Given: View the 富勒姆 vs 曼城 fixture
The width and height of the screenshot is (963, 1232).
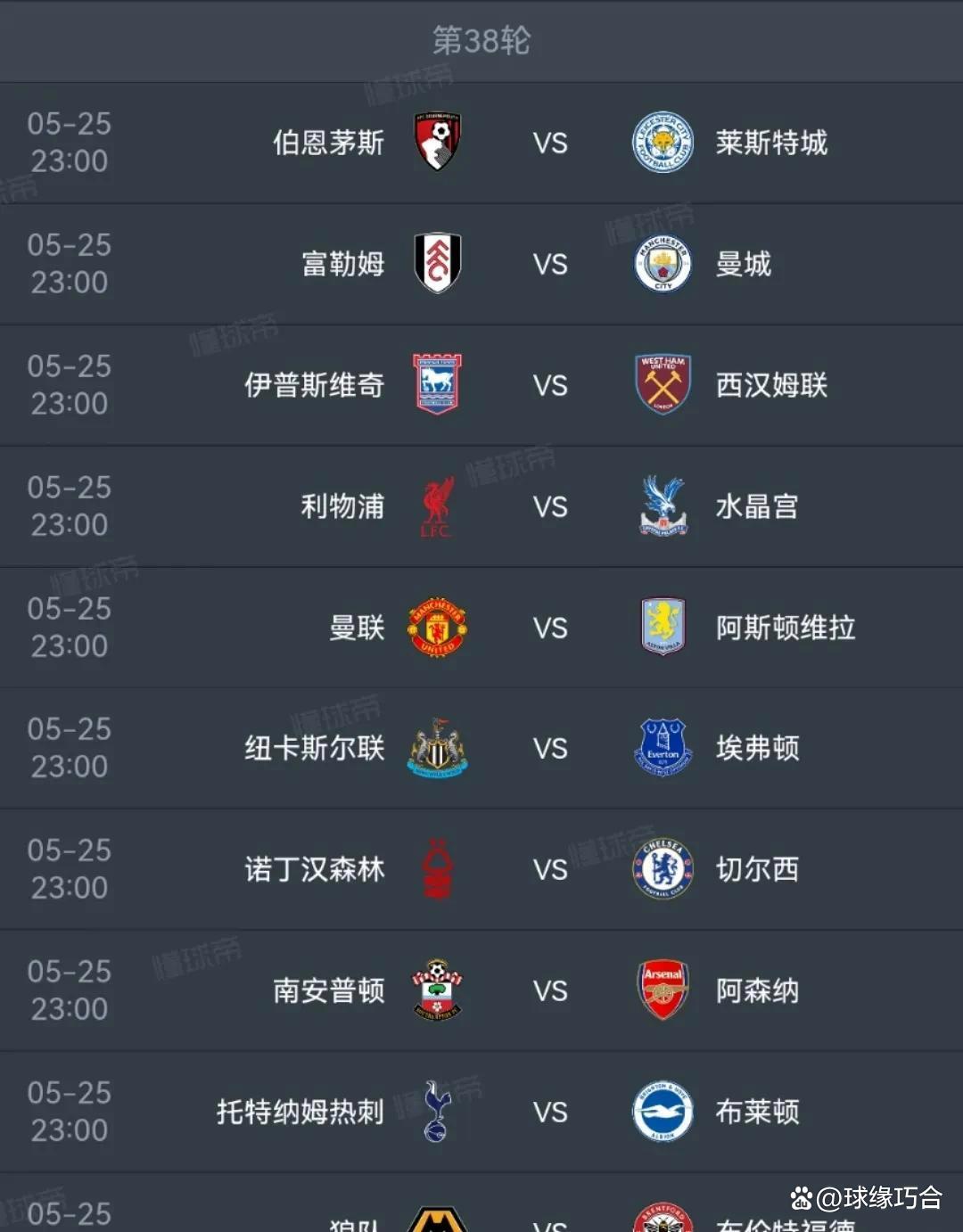Looking at the screenshot, I should click(549, 264).
